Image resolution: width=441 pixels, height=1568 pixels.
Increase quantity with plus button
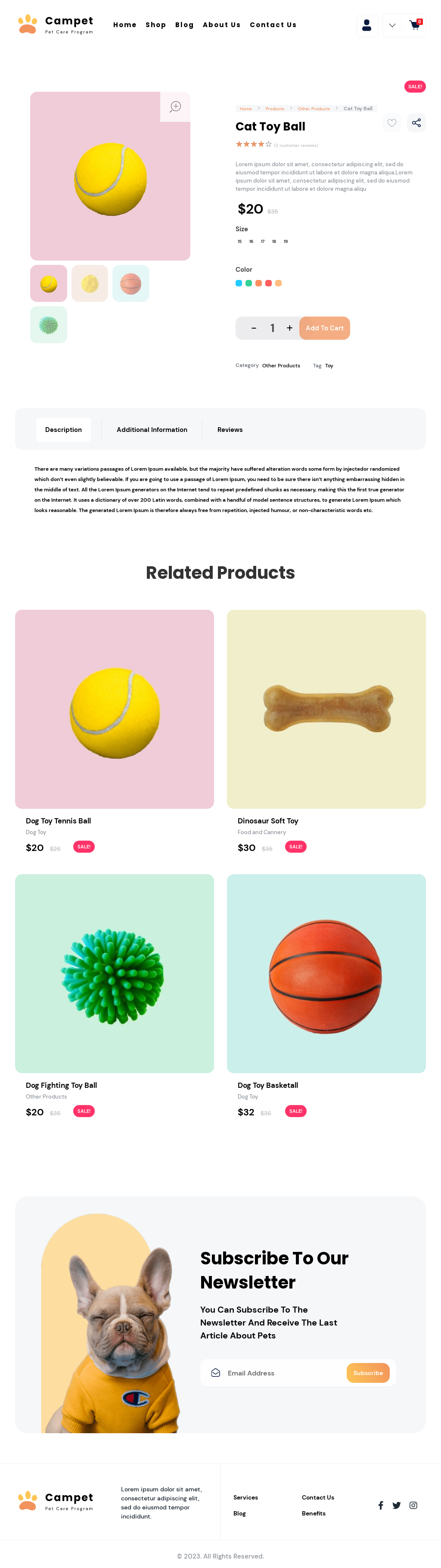point(289,328)
